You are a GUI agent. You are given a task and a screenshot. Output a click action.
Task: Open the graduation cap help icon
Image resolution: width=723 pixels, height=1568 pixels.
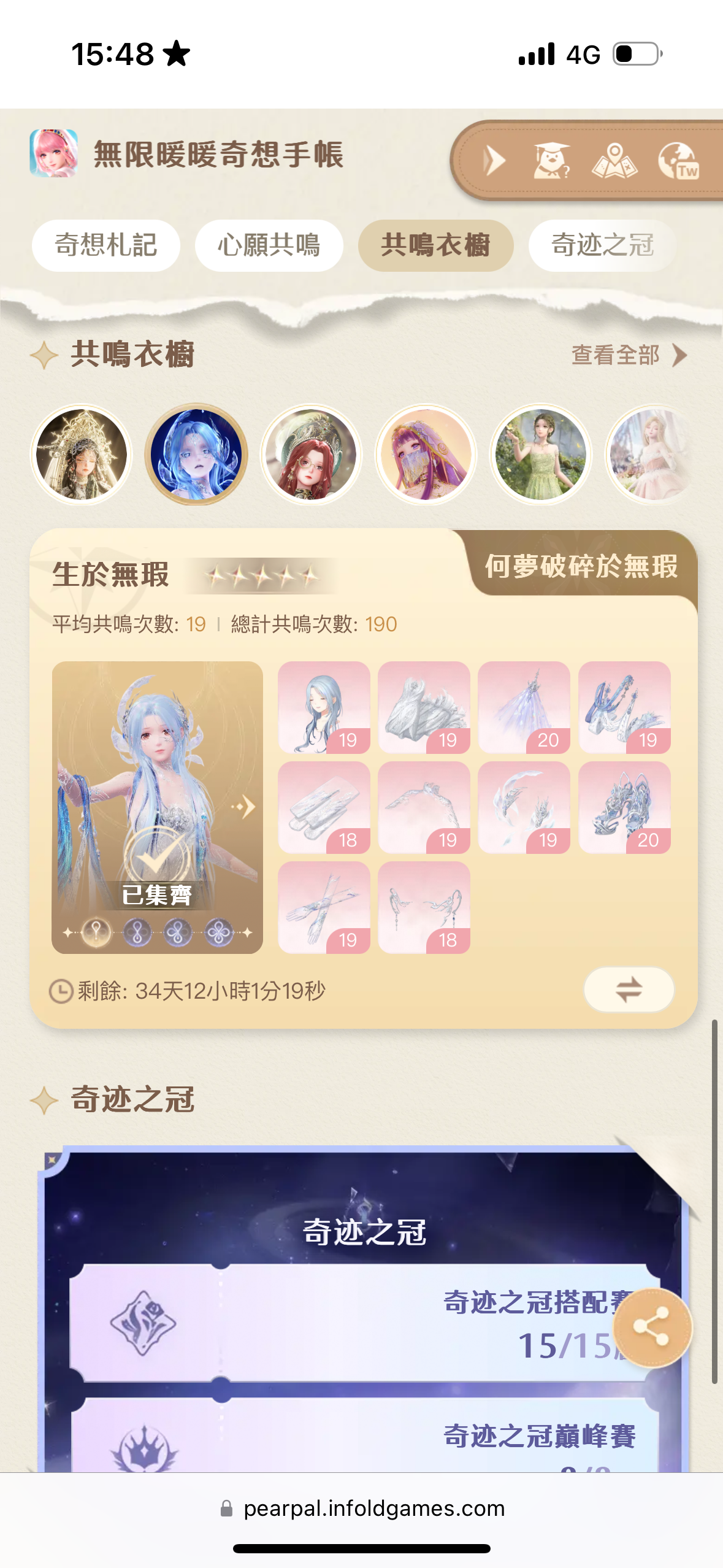click(x=551, y=161)
